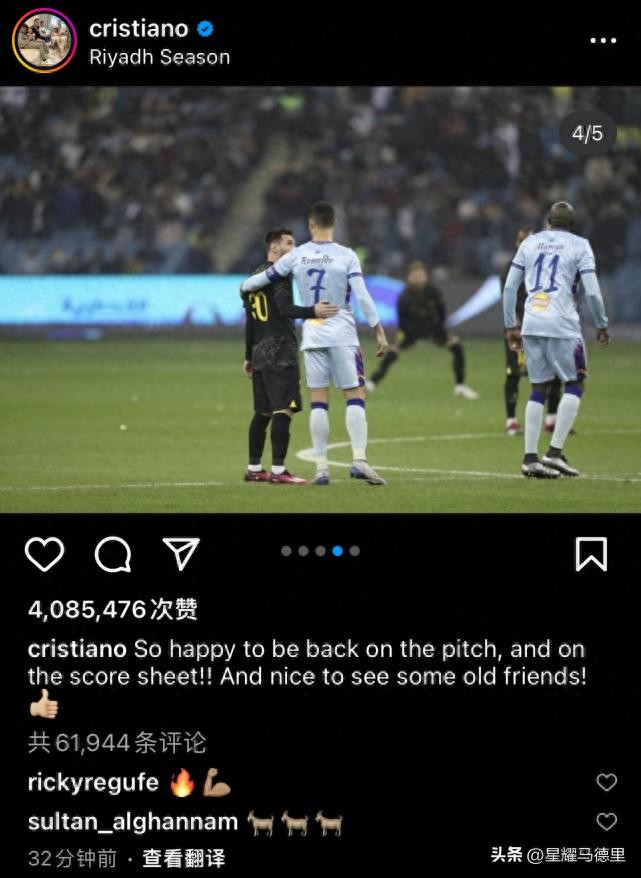View all 61,944 comments
This screenshot has height=878, width=641.
[117, 742]
